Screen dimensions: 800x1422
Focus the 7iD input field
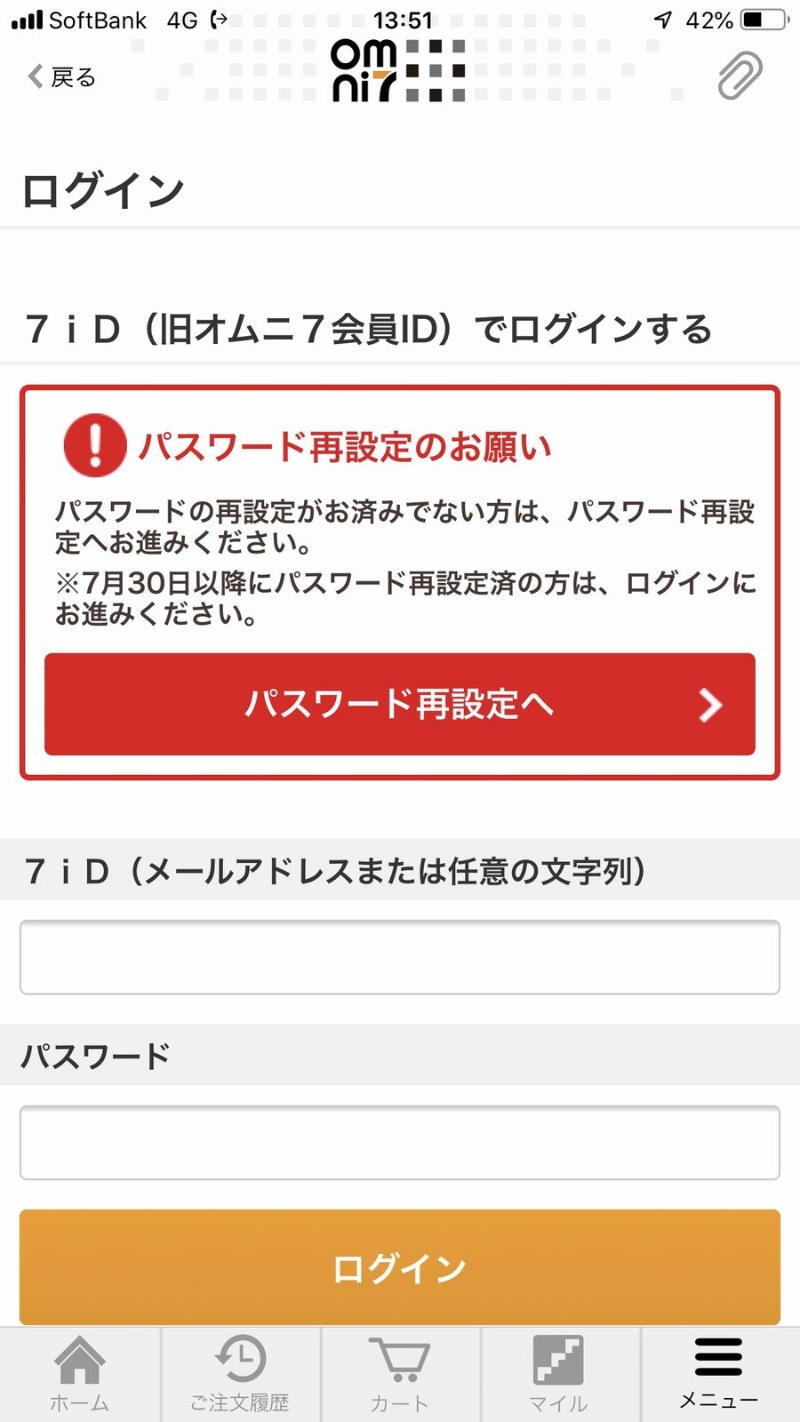coord(400,957)
